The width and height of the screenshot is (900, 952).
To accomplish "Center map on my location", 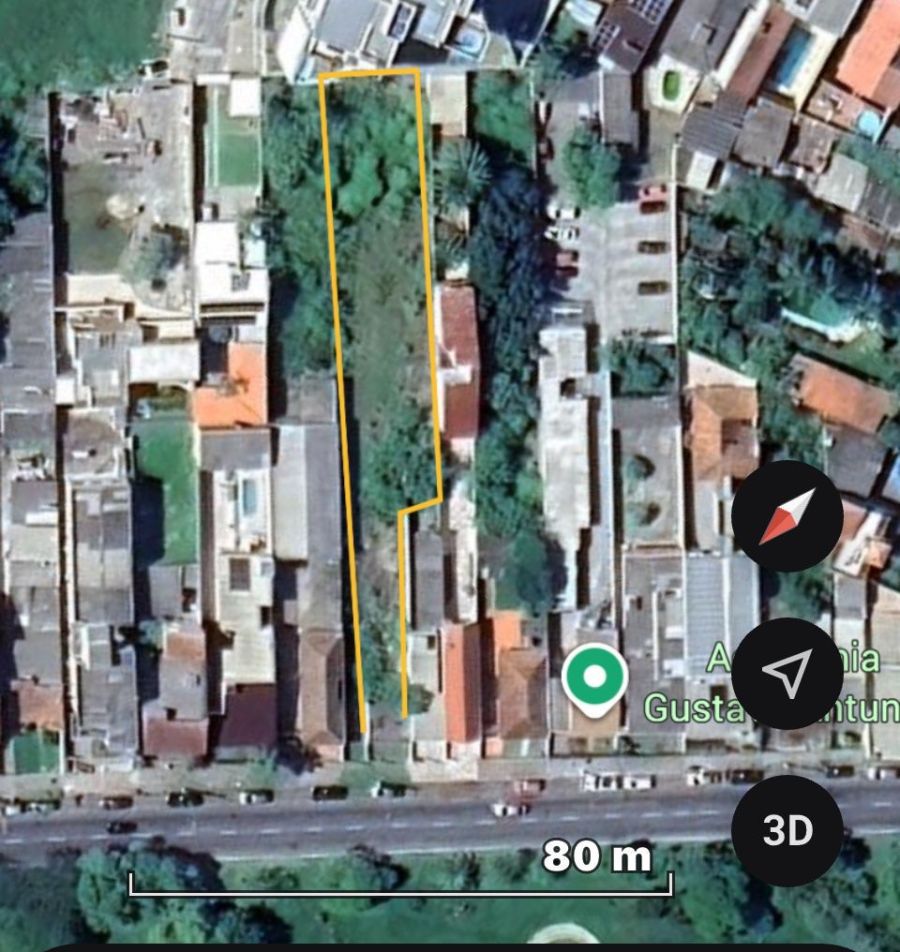I will (x=787, y=674).
